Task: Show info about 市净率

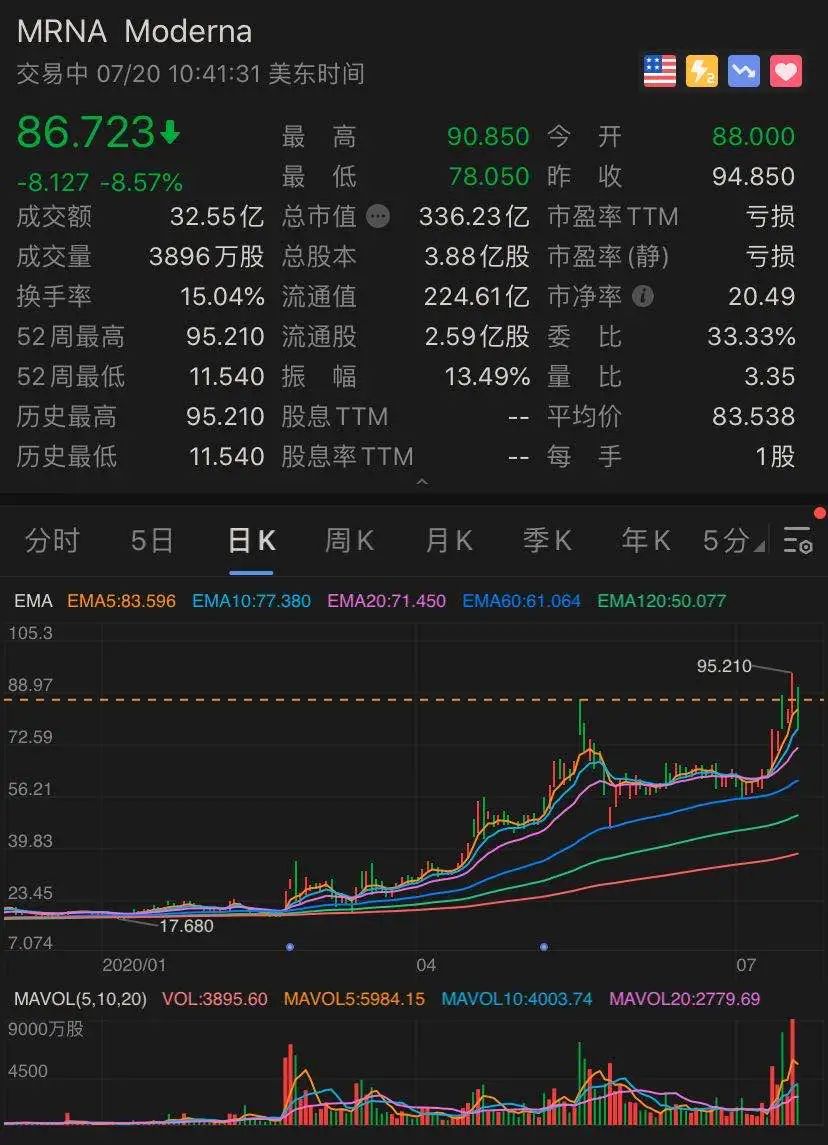Action: [644, 297]
